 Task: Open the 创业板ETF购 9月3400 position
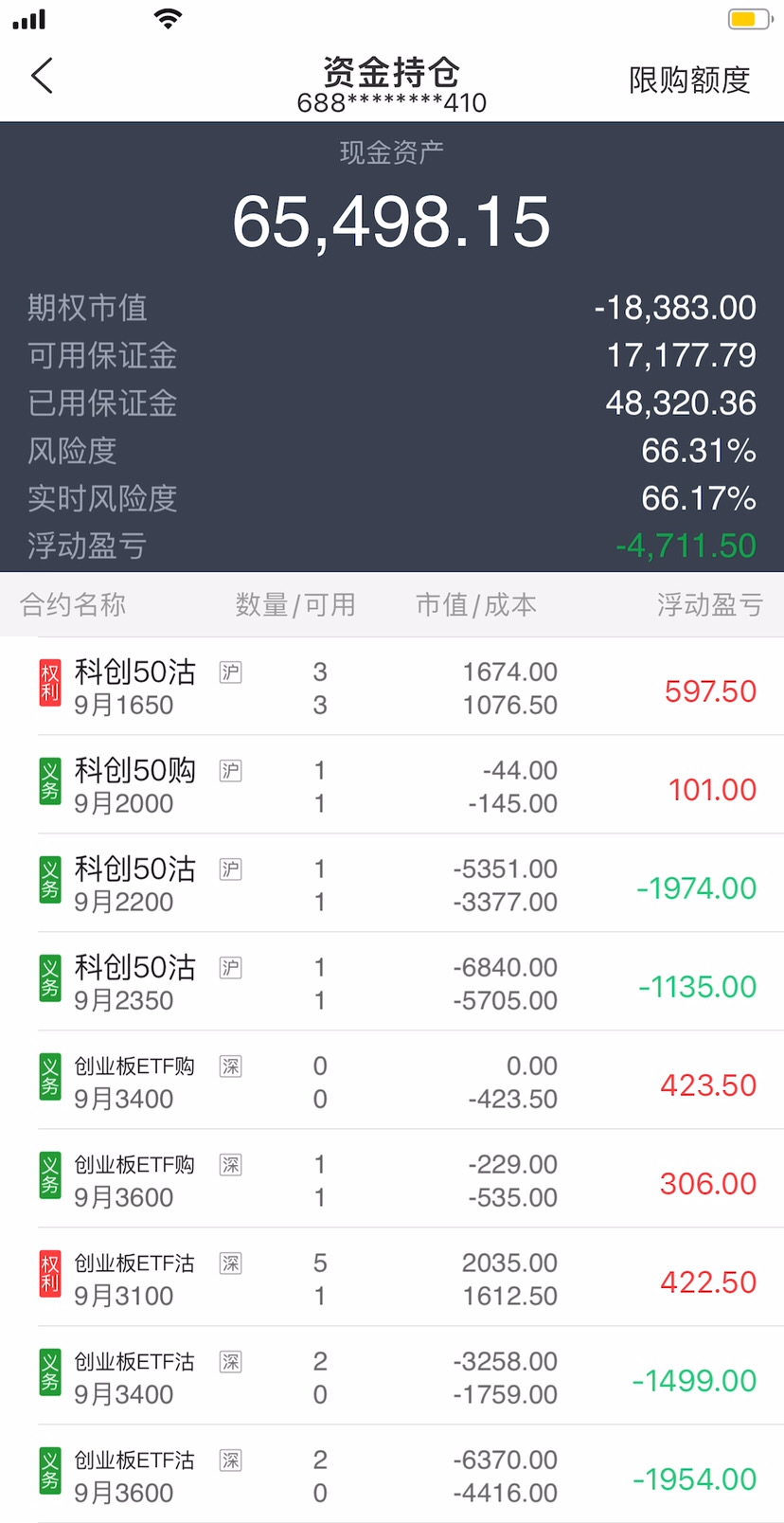coord(392,1081)
